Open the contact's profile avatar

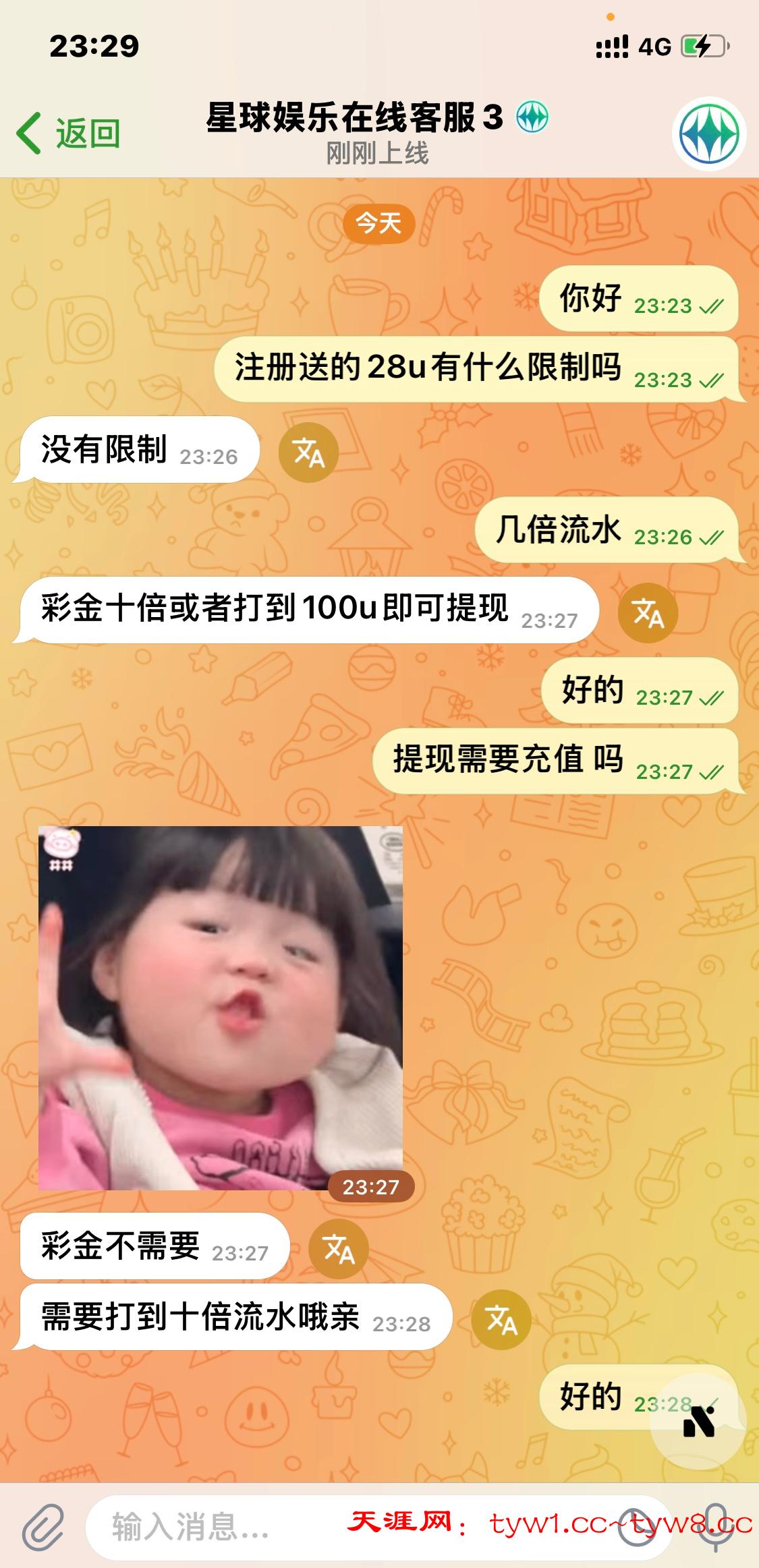point(708,134)
